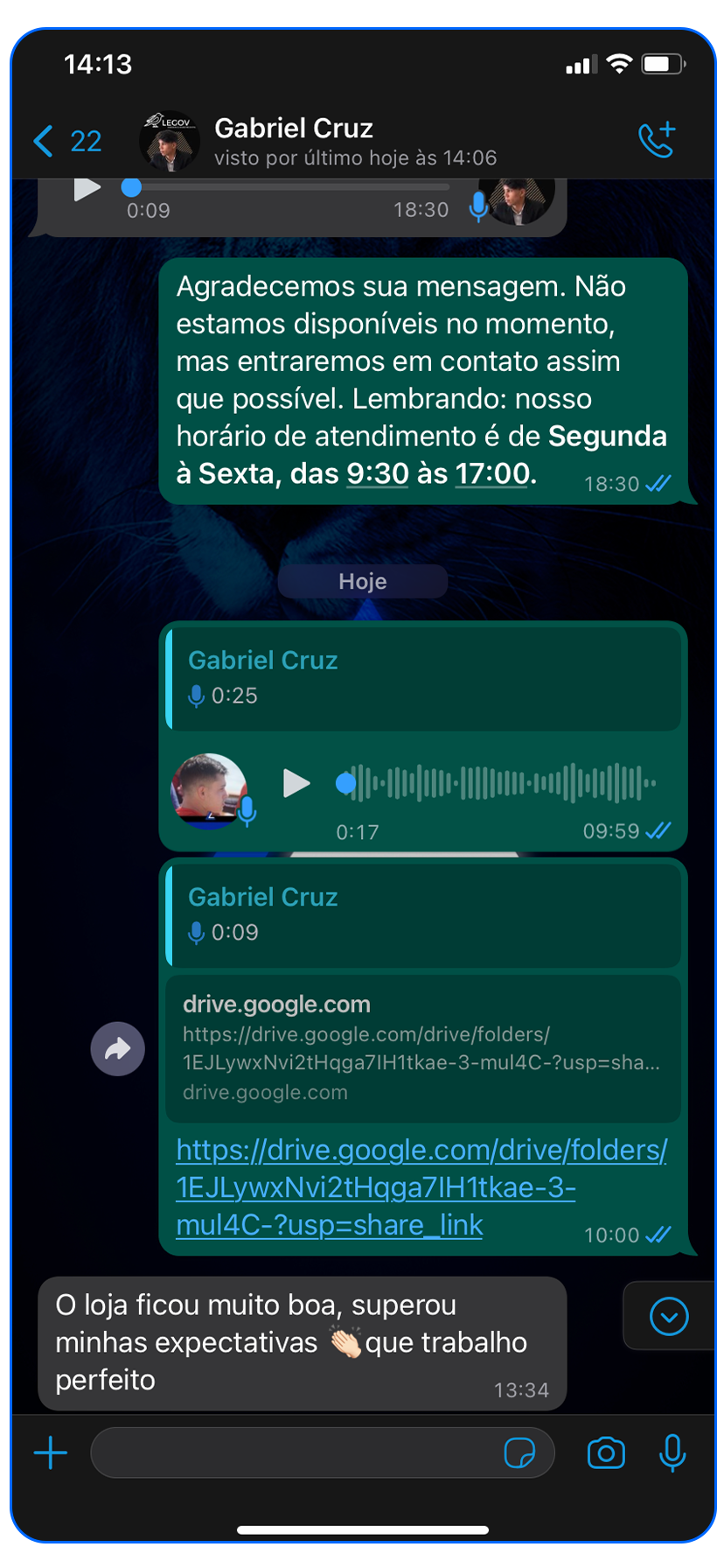Open the attachment plus menu
This screenshot has width=724, height=1568.
(x=50, y=1453)
